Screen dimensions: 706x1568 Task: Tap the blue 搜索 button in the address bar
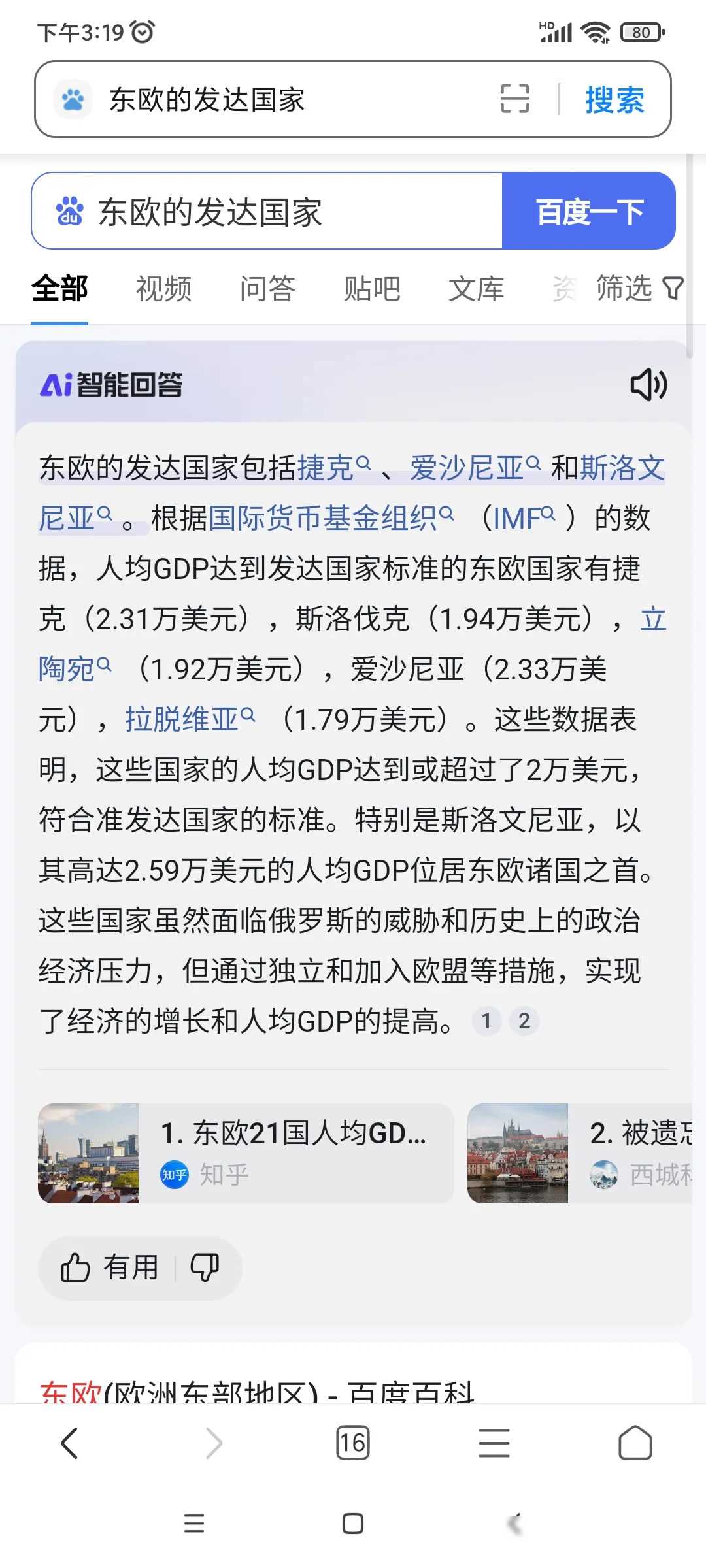point(614,100)
